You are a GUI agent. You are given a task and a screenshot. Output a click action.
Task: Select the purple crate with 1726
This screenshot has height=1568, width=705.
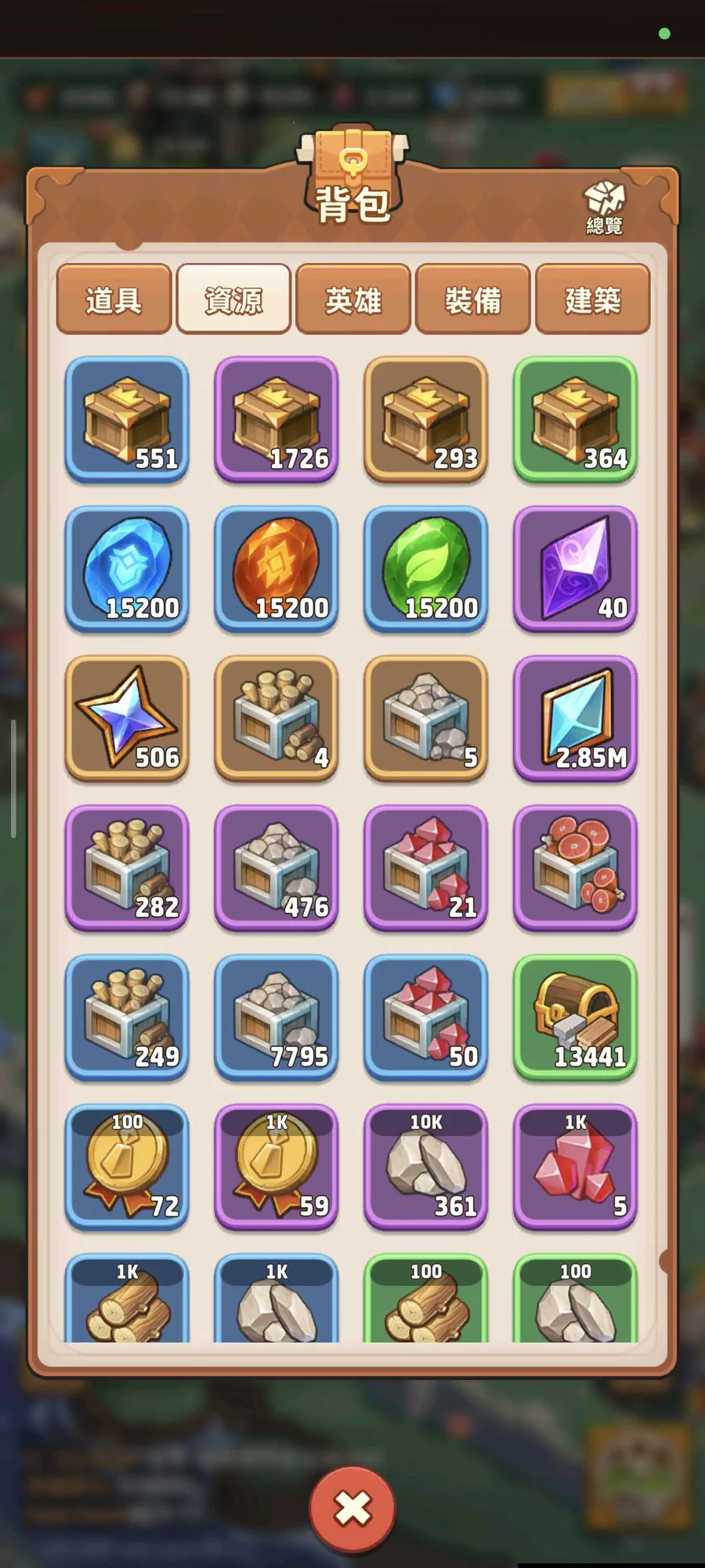coord(277,418)
